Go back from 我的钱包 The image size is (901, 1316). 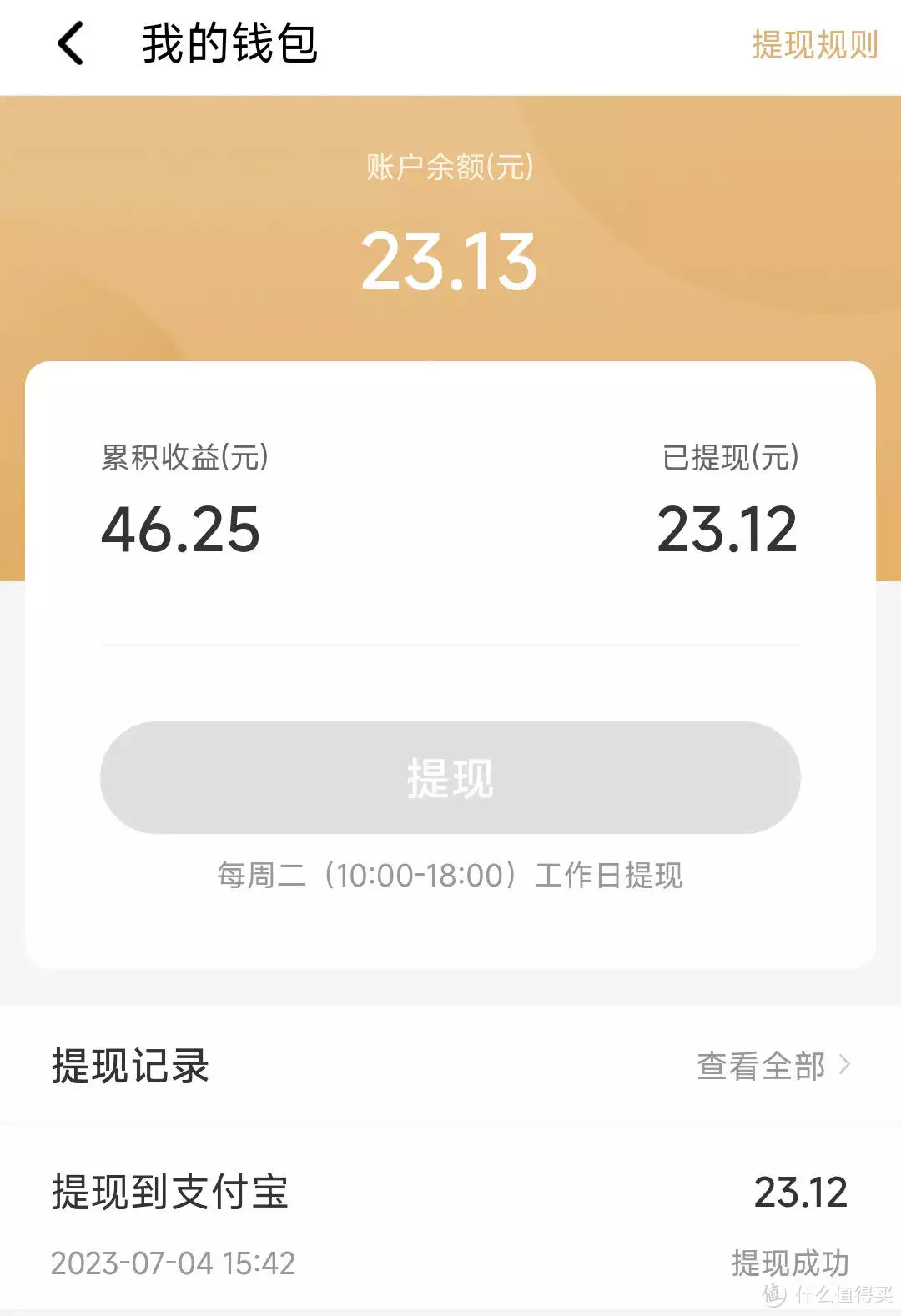click(72, 44)
